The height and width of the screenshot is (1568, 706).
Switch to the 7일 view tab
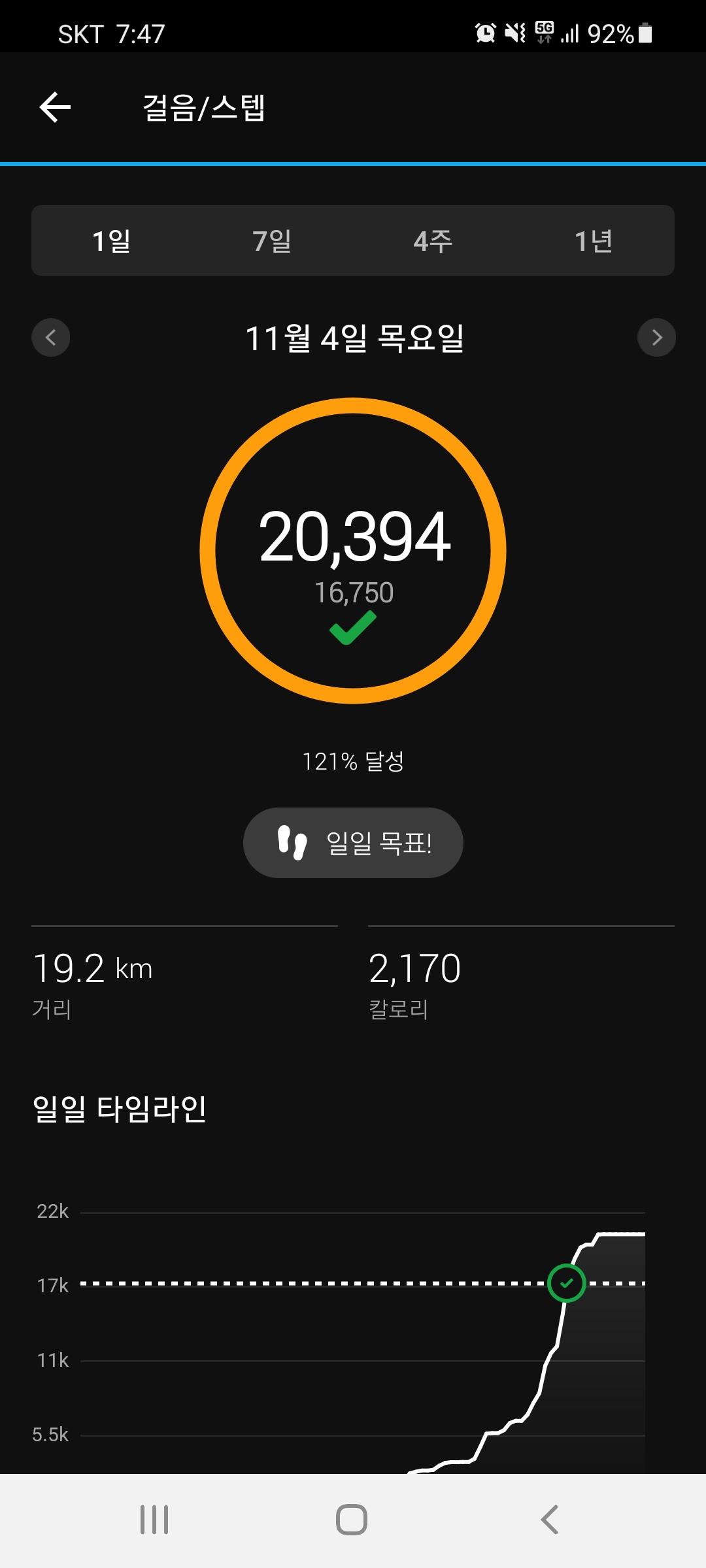273,241
